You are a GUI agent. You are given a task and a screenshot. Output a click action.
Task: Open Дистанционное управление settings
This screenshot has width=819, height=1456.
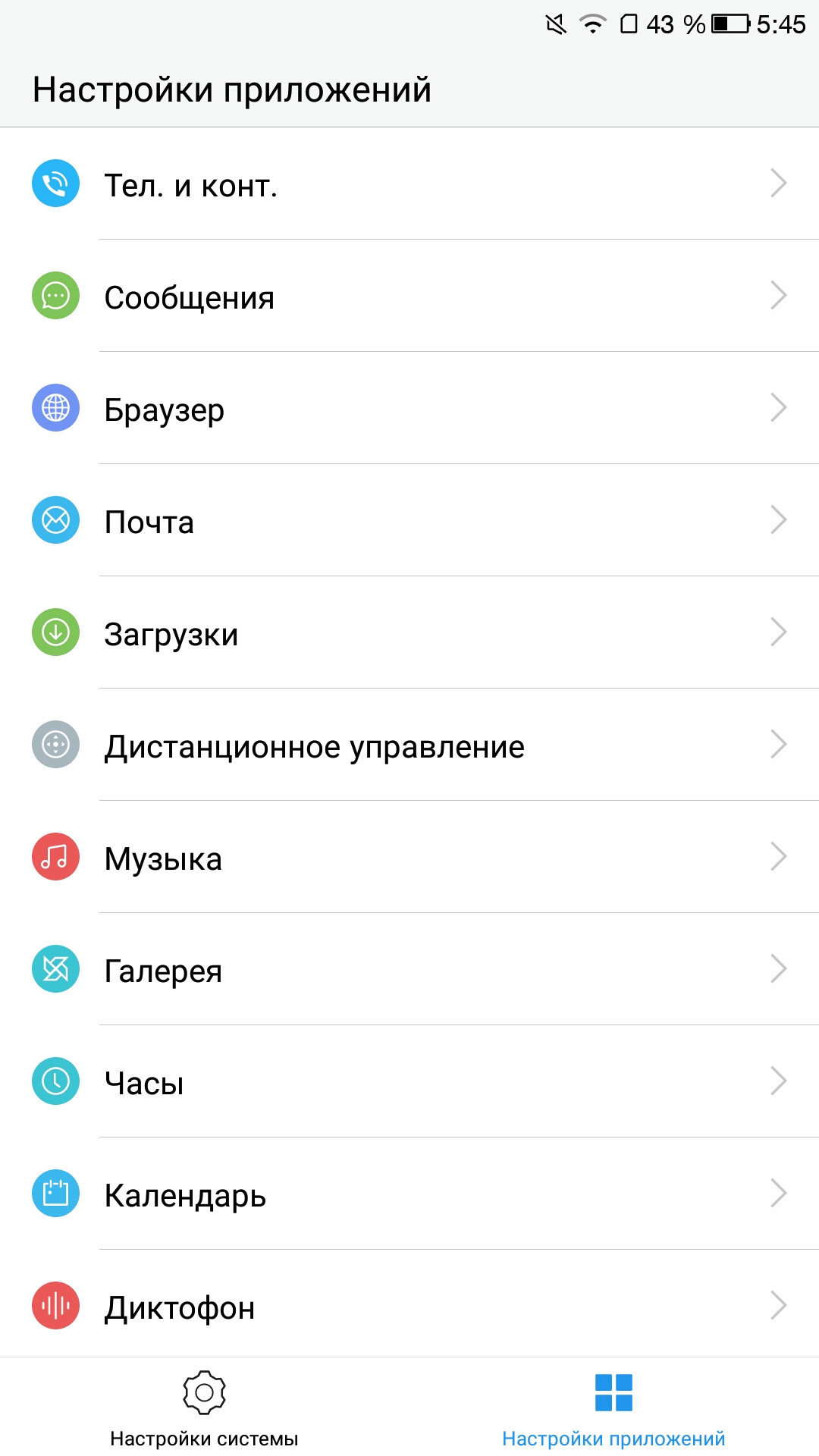click(x=409, y=745)
